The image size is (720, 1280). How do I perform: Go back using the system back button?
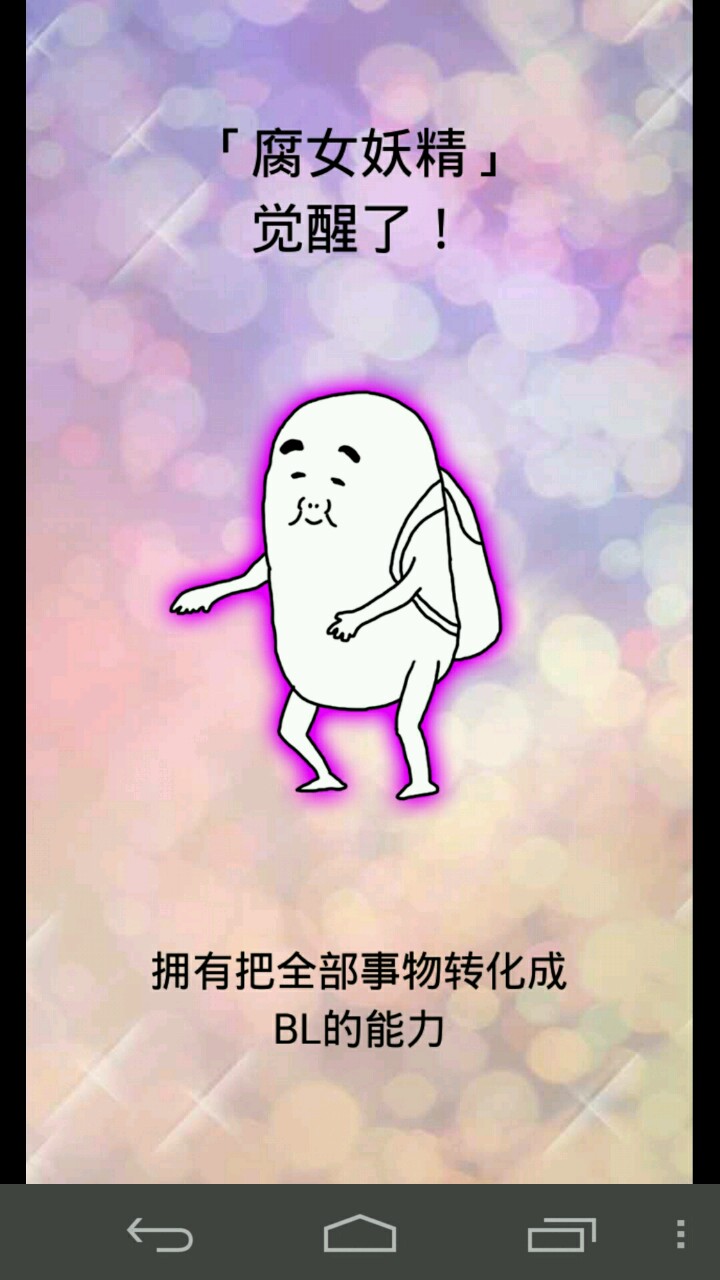tap(160, 1234)
